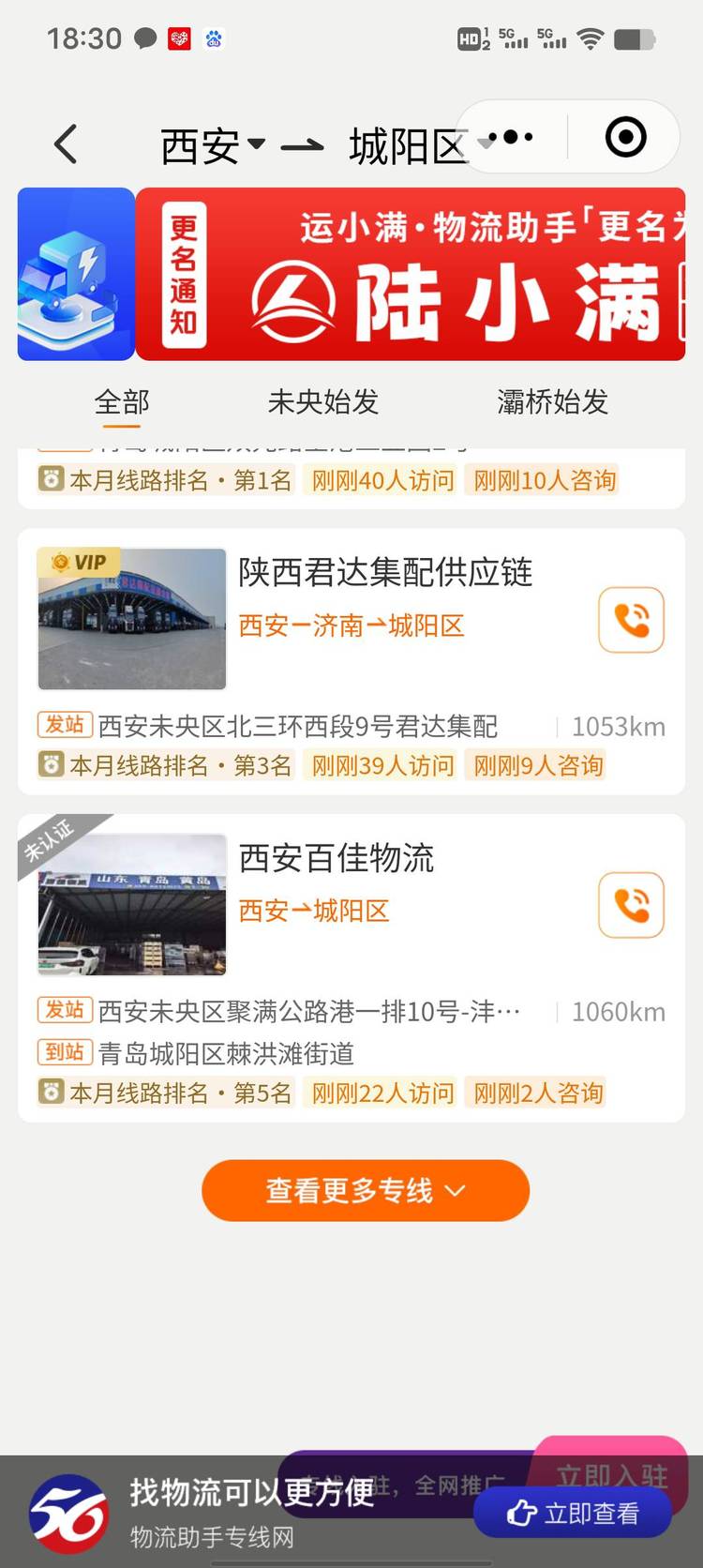The width and height of the screenshot is (703, 1568).
Task: Open the mini program more-options menu
Action: (511, 138)
